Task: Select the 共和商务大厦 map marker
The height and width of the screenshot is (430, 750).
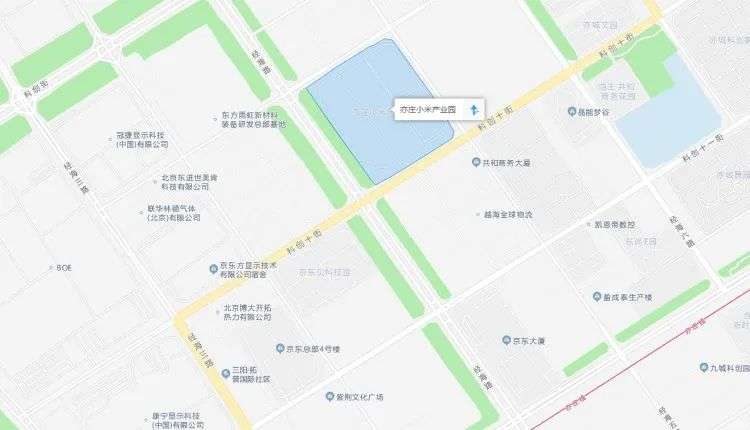Action: (476, 162)
